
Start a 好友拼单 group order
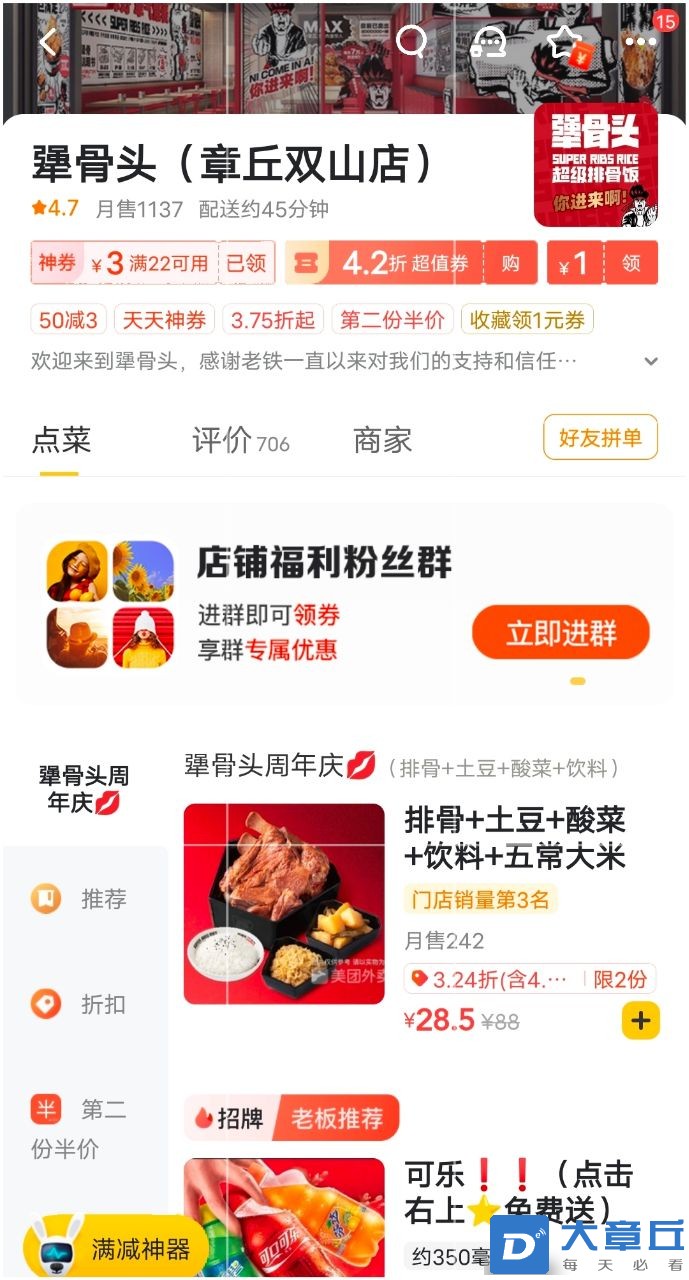600,437
